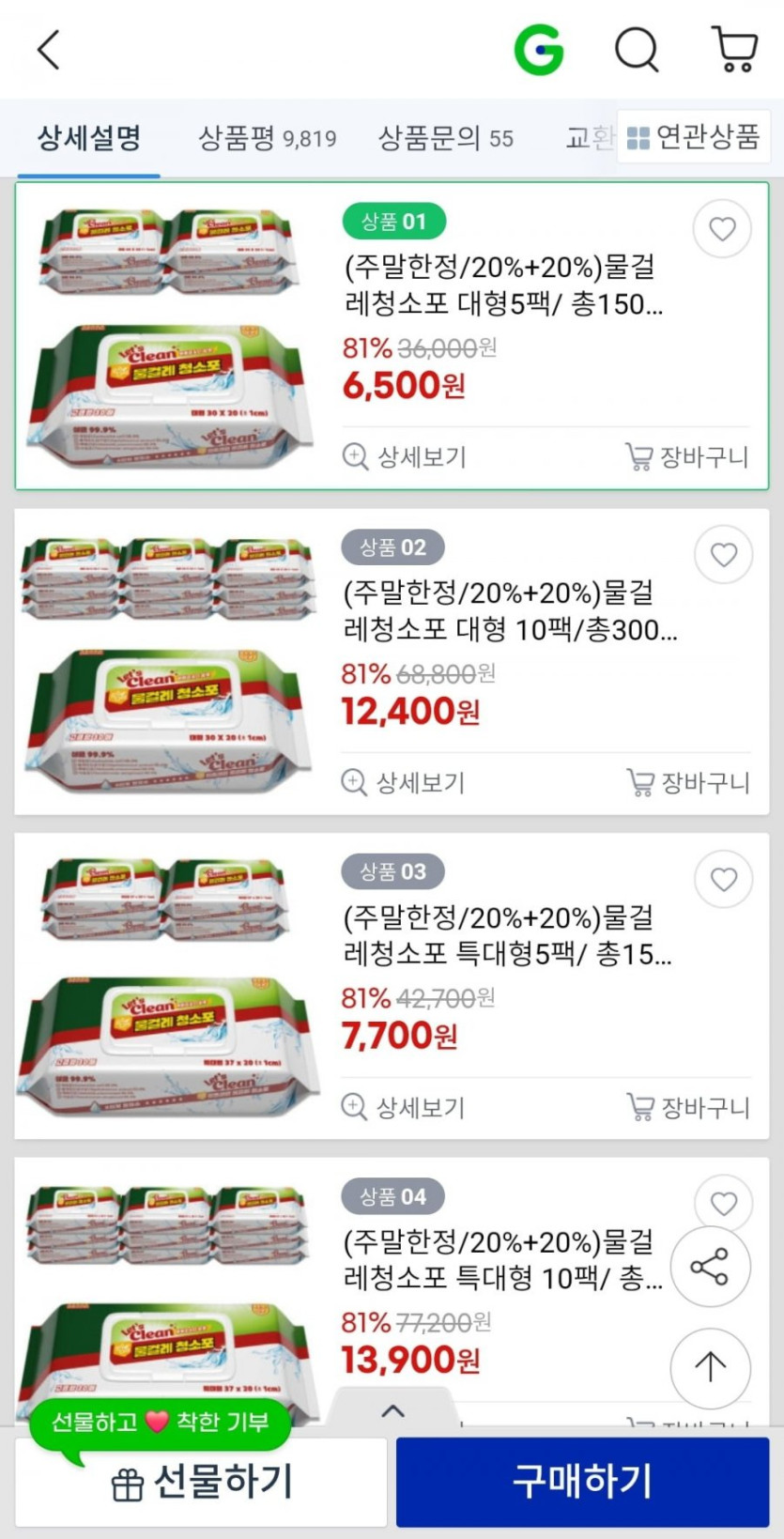Image resolution: width=784 pixels, height=1539 pixels.
Task: Open 연관상품 related products
Action: tap(693, 137)
